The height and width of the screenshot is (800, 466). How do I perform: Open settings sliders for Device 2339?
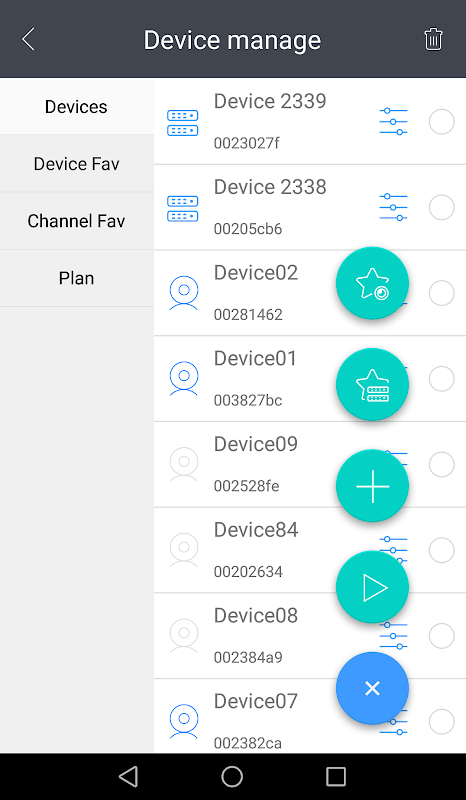393,121
